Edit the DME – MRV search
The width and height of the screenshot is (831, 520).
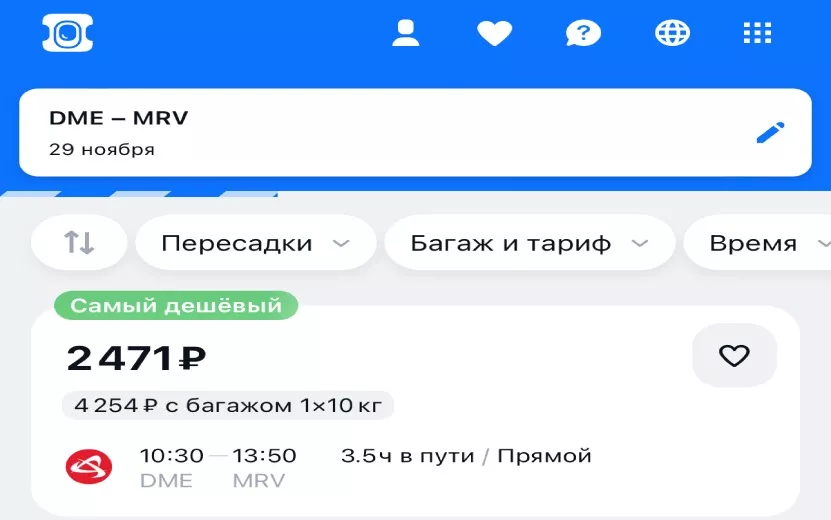[x=770, y=133]
